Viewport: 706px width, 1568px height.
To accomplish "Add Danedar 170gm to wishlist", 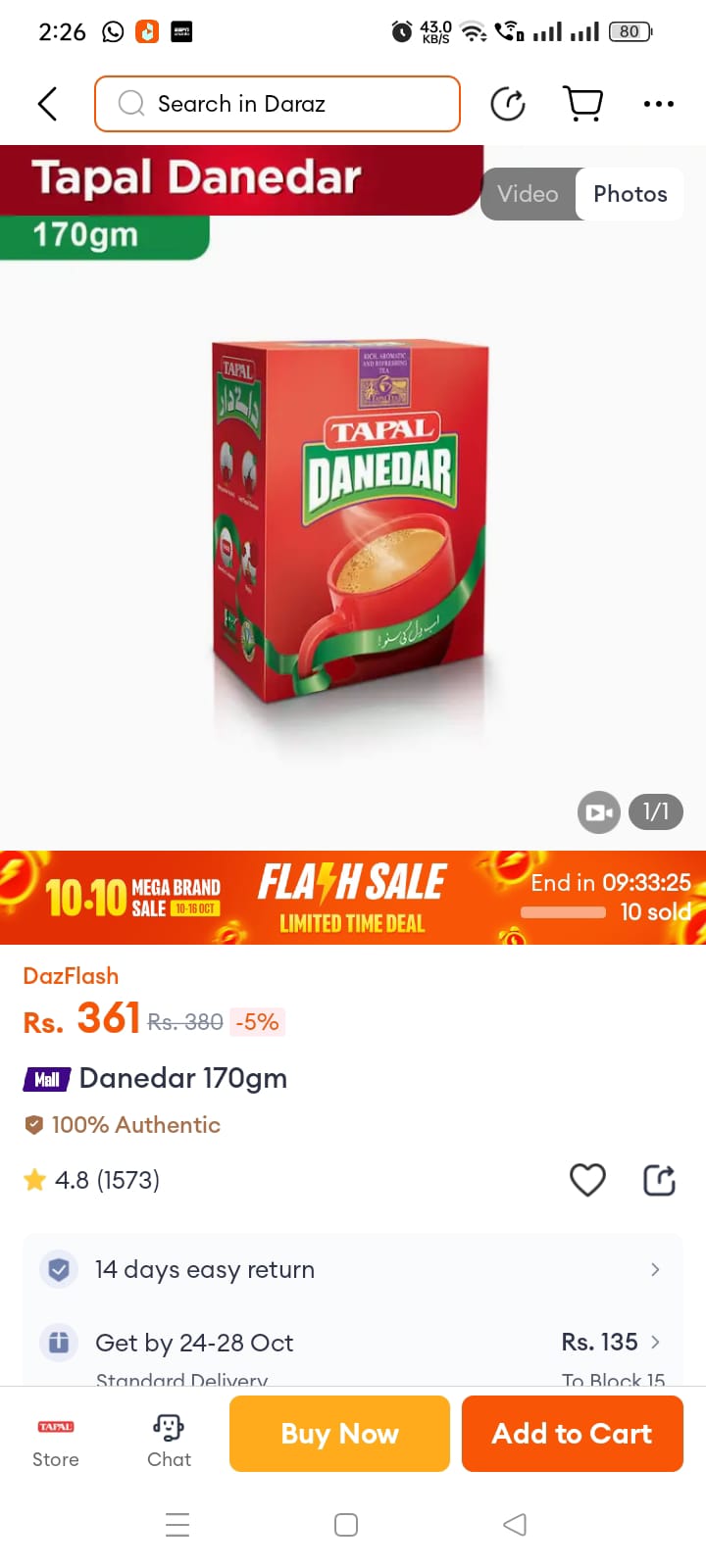I will pos(587,1180).
